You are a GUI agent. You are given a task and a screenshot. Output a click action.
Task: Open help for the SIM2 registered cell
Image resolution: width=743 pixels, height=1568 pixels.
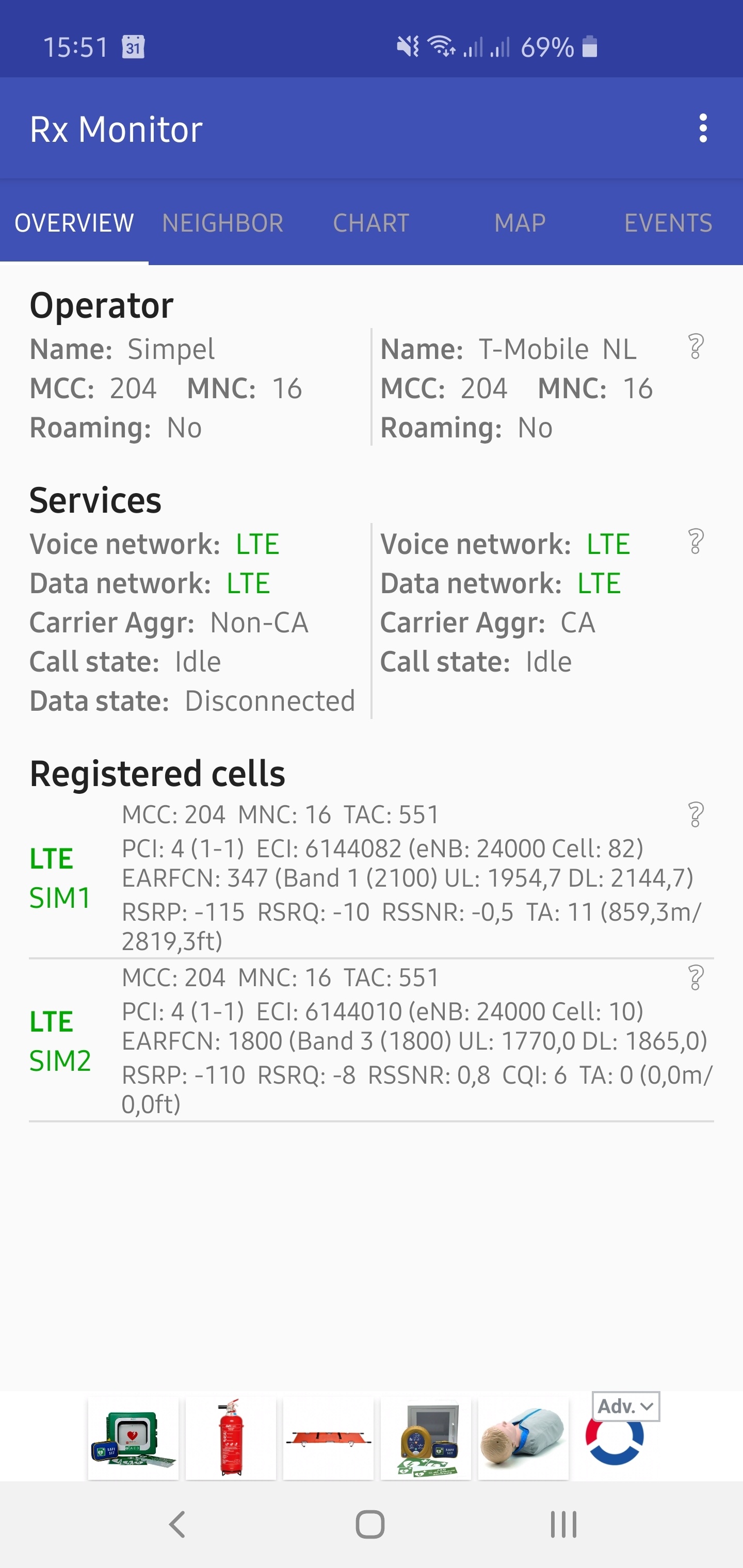click(696, 978)
